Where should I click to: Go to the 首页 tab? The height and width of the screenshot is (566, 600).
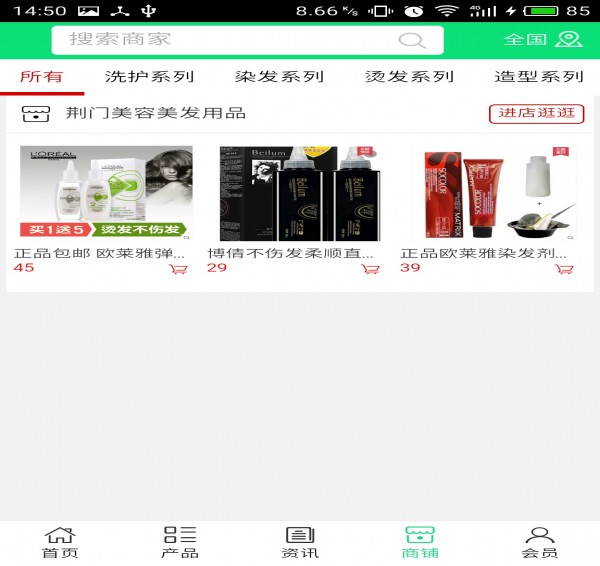[60, 543]
